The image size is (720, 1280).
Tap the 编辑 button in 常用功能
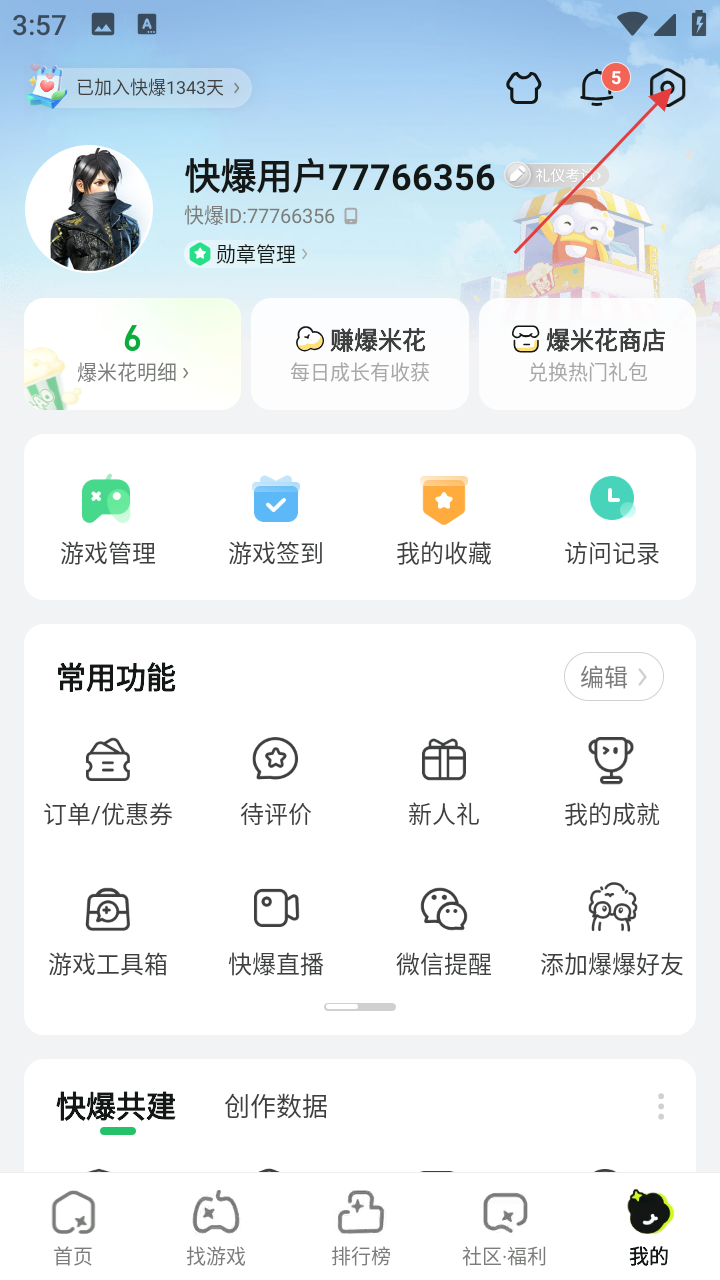click(613, 677)
